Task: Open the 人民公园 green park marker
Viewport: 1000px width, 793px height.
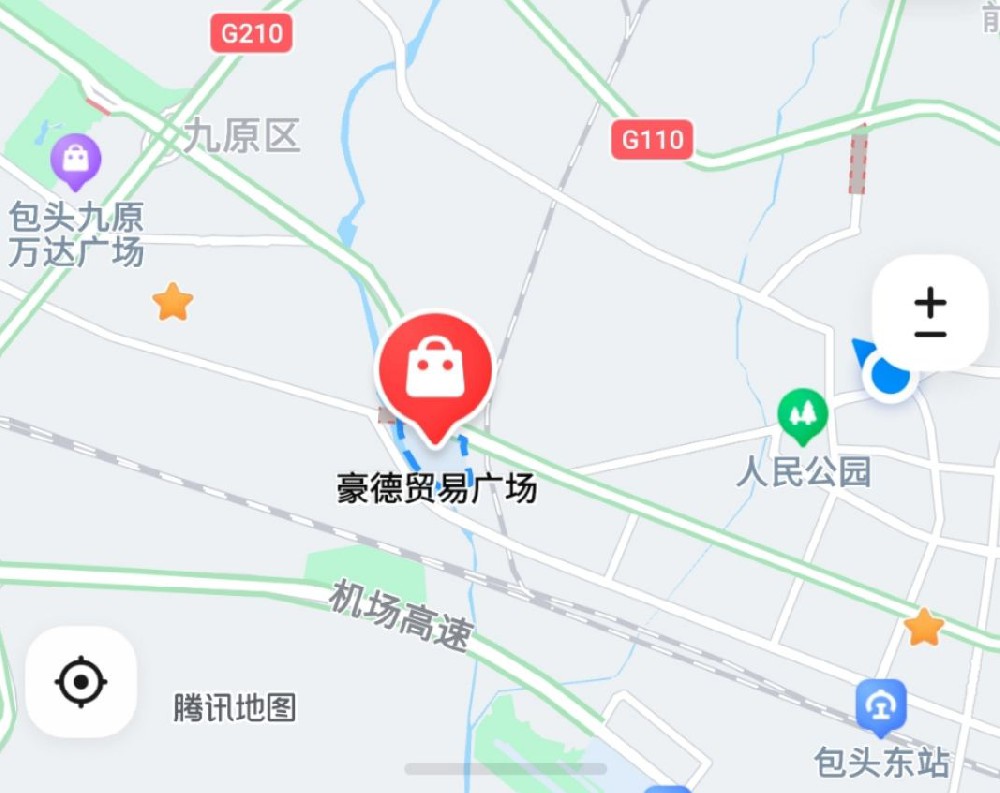Action: (x=803, y=415)
